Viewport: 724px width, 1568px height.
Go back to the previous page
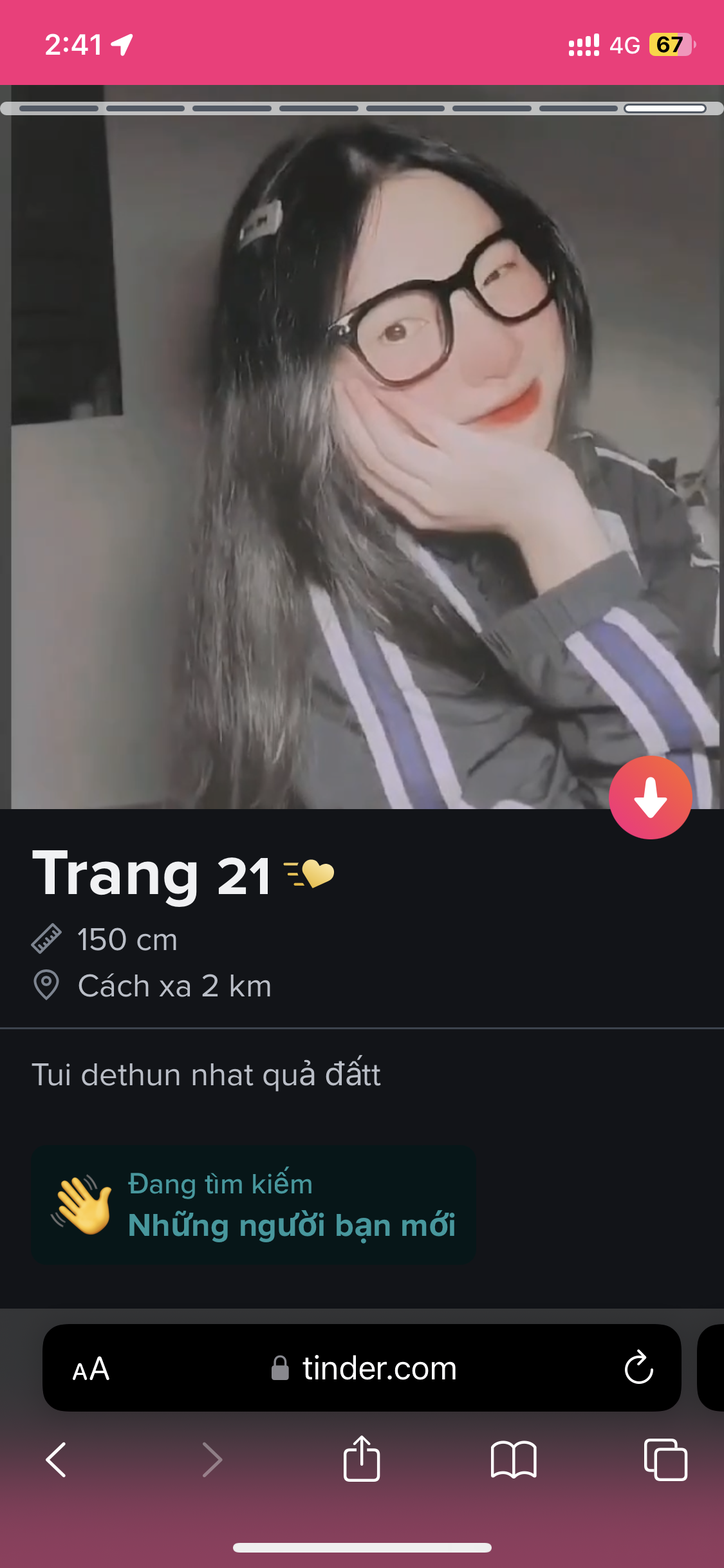click(57, 1459)
